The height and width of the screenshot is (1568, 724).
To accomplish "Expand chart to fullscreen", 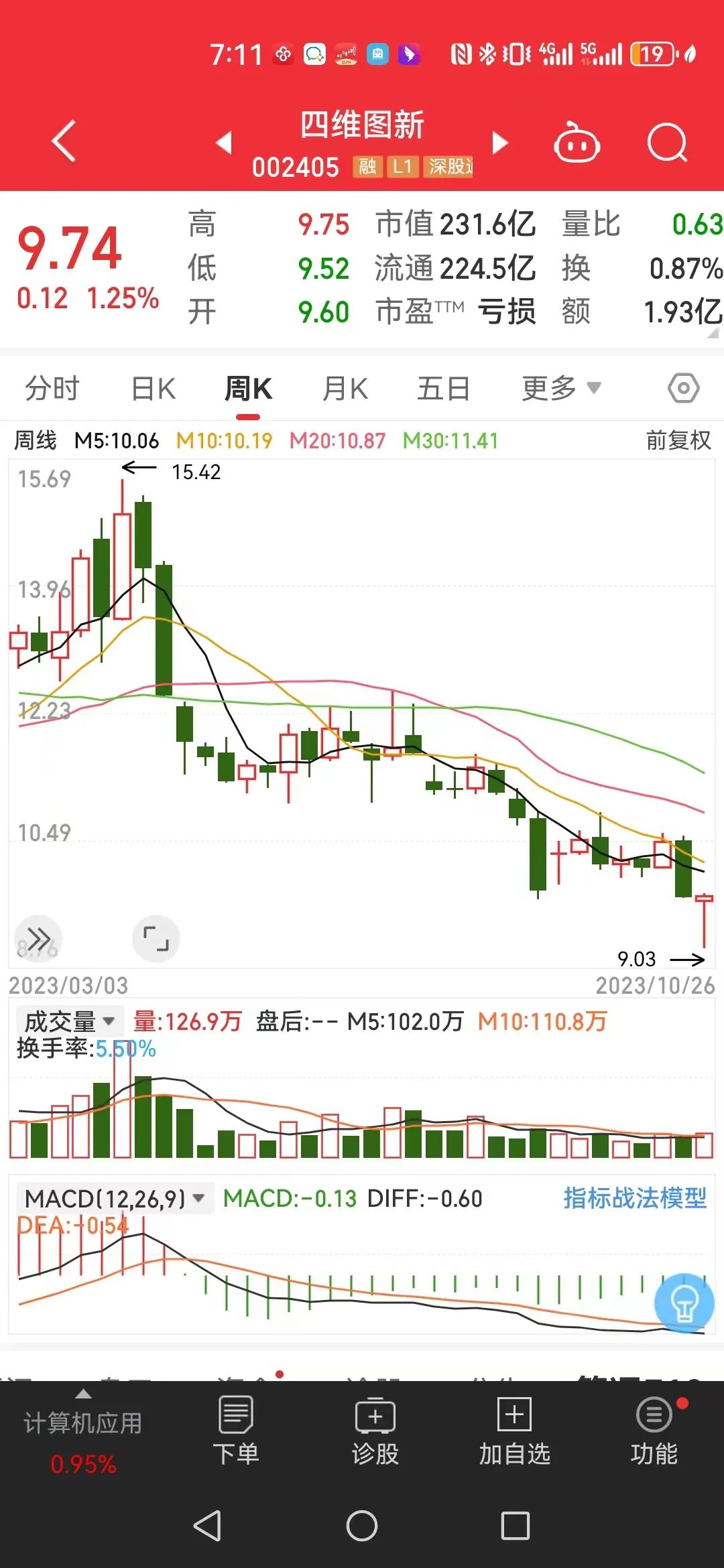I will pos(156,939).
